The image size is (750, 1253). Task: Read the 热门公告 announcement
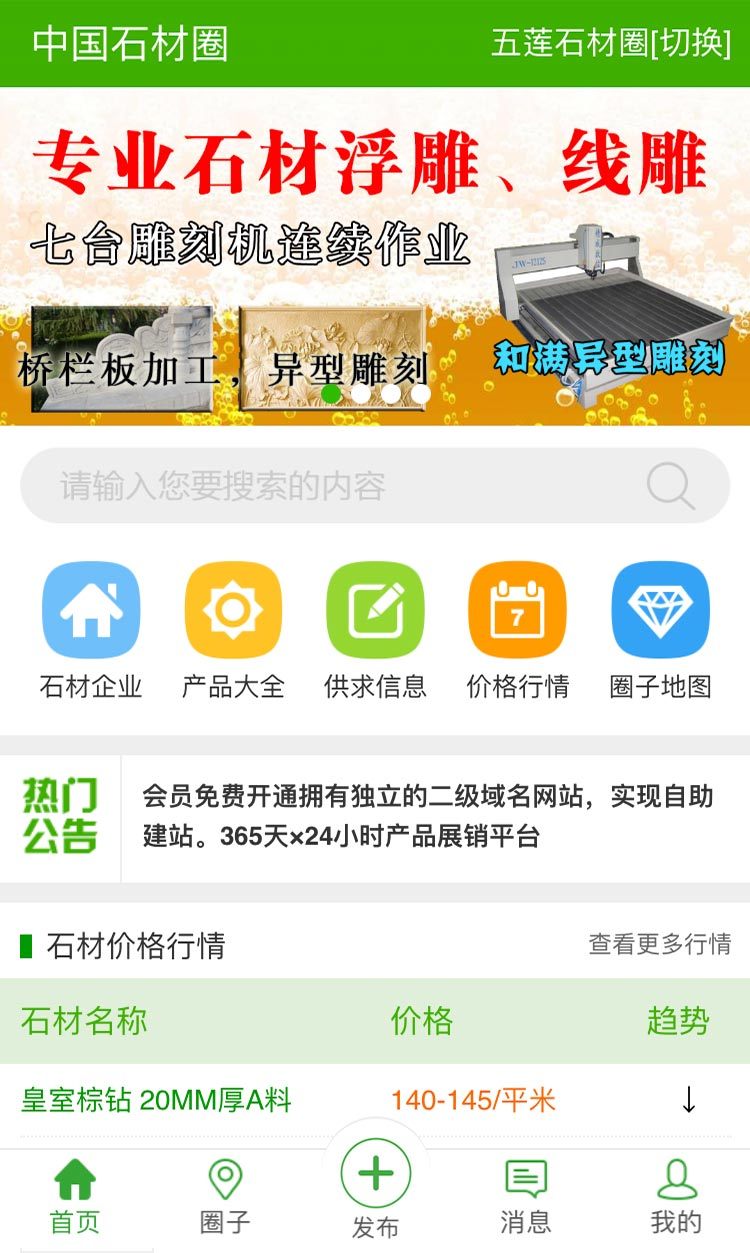(x=428, y=816)
